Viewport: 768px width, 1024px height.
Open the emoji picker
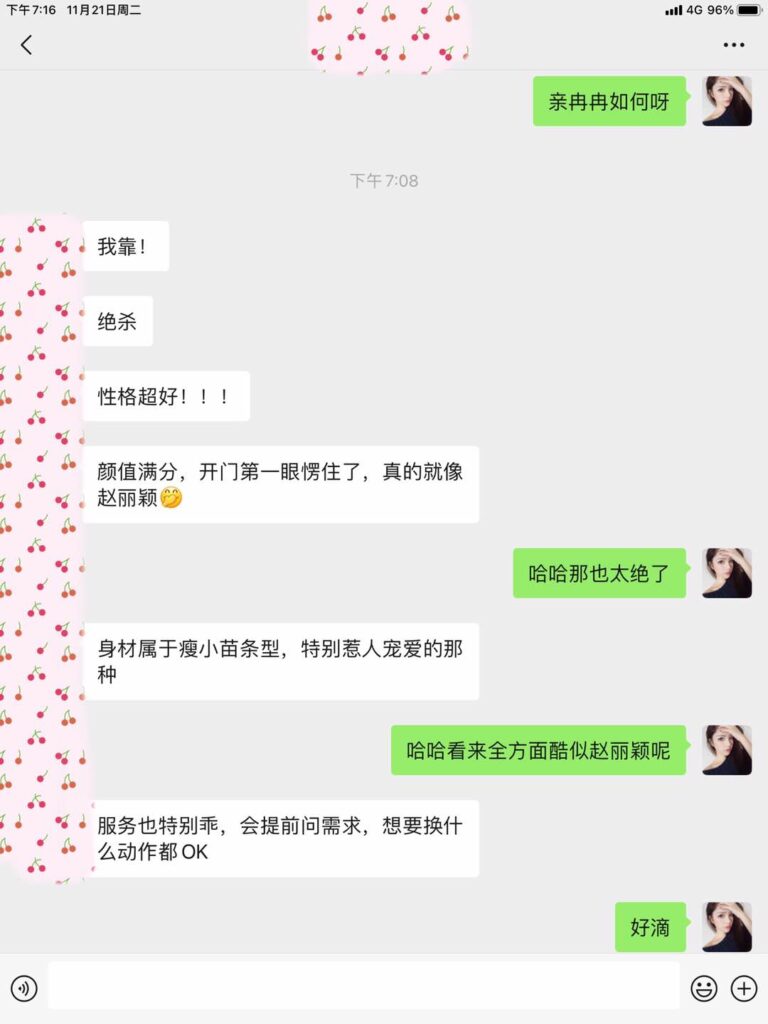(704, 989)
